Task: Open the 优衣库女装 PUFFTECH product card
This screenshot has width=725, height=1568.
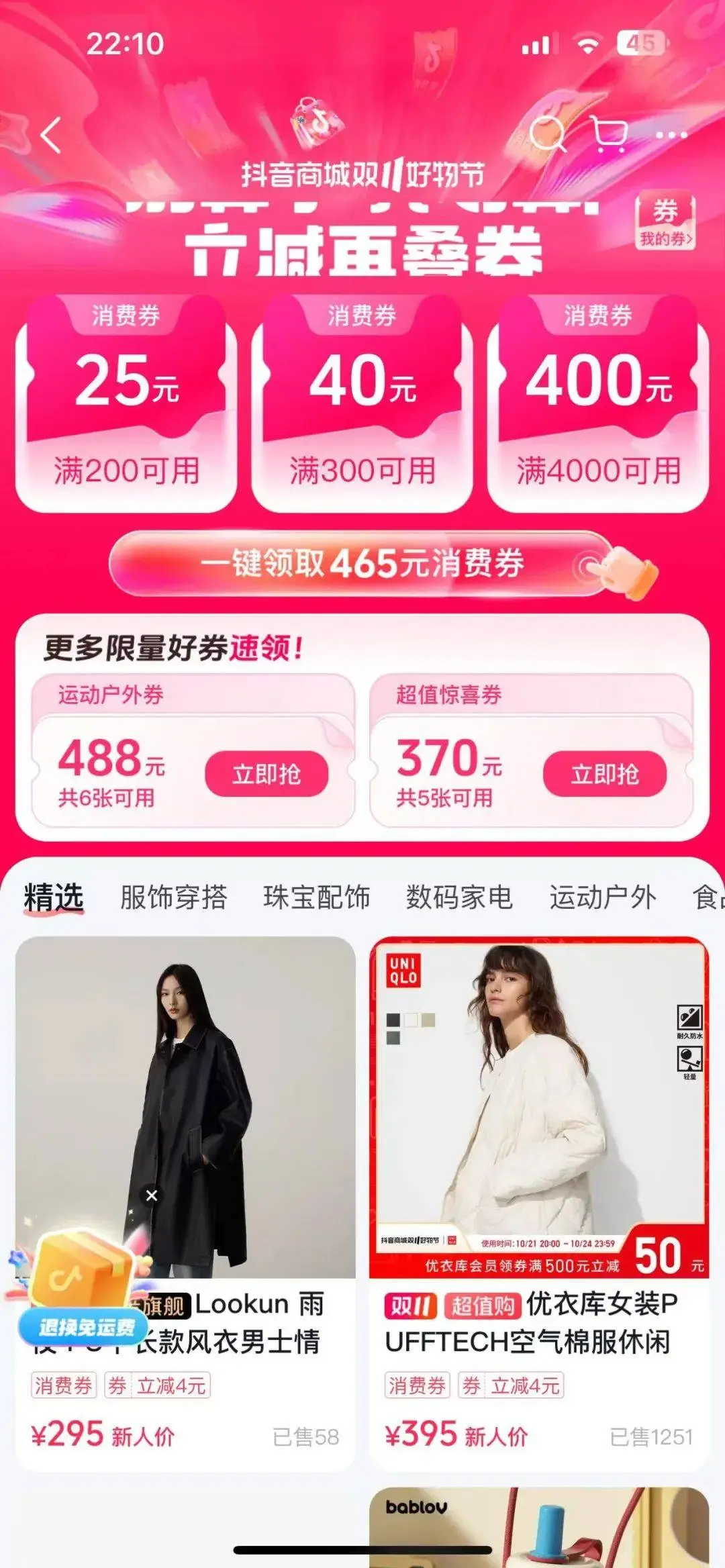Action: coord(539,1108)
